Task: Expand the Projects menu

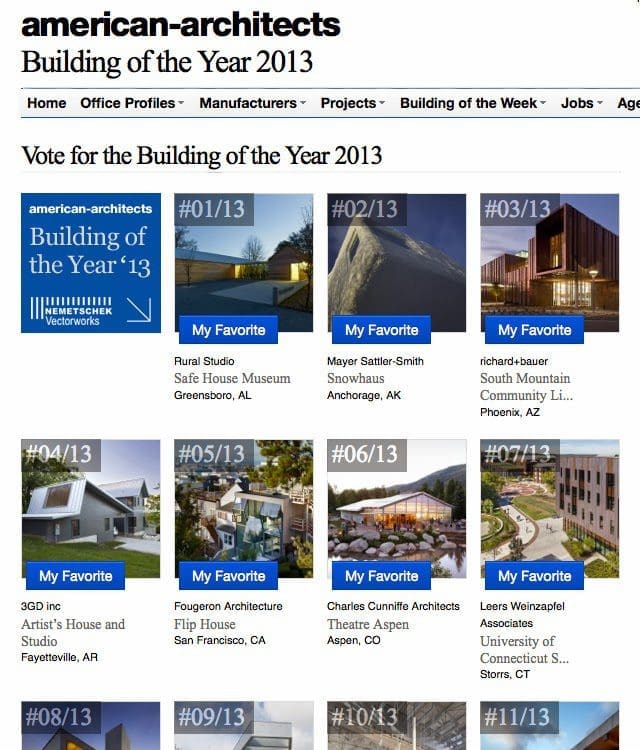Action: (352, 103)
